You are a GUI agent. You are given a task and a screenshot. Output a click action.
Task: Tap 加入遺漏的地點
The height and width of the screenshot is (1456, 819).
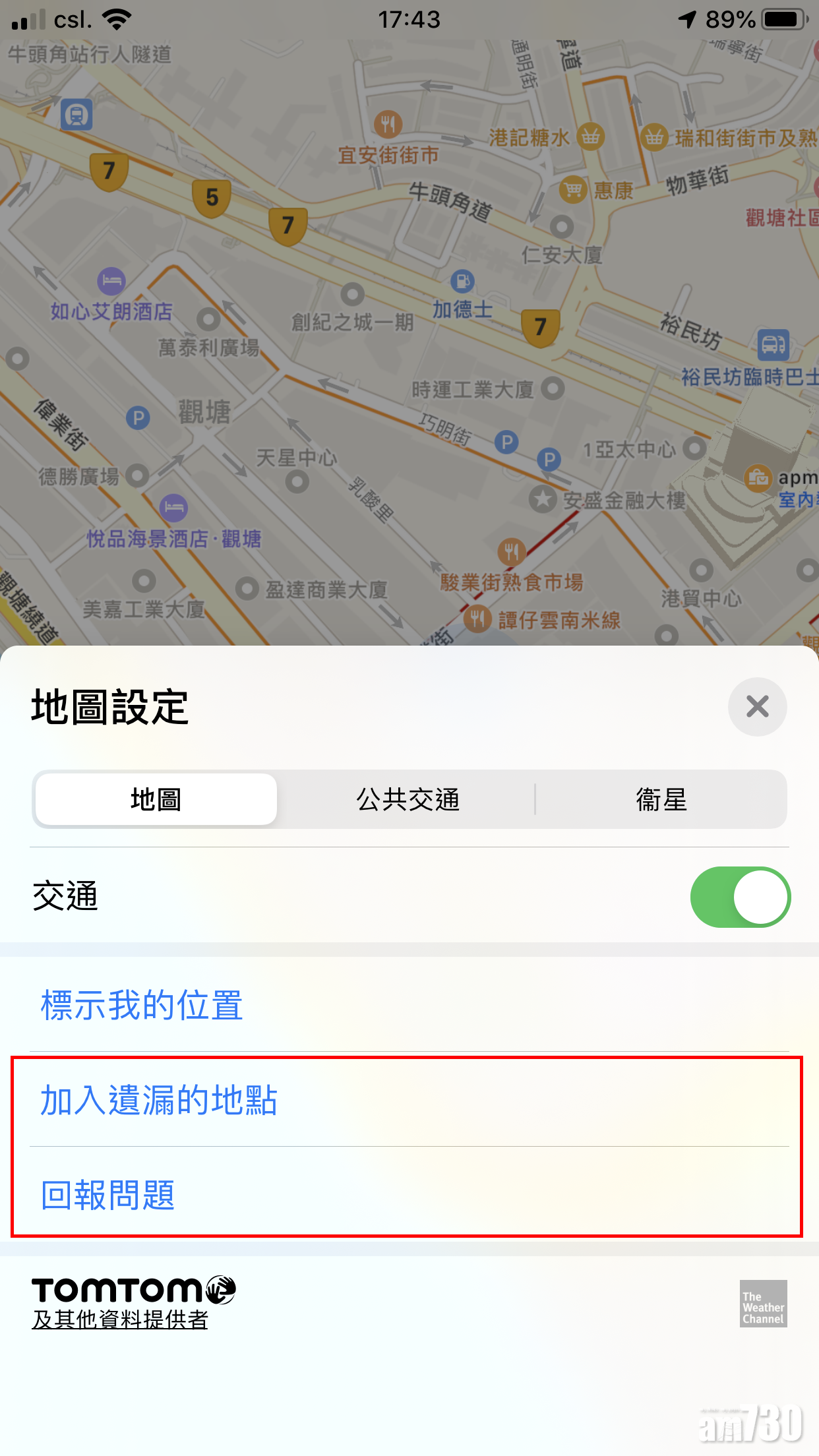[159, 1100]
